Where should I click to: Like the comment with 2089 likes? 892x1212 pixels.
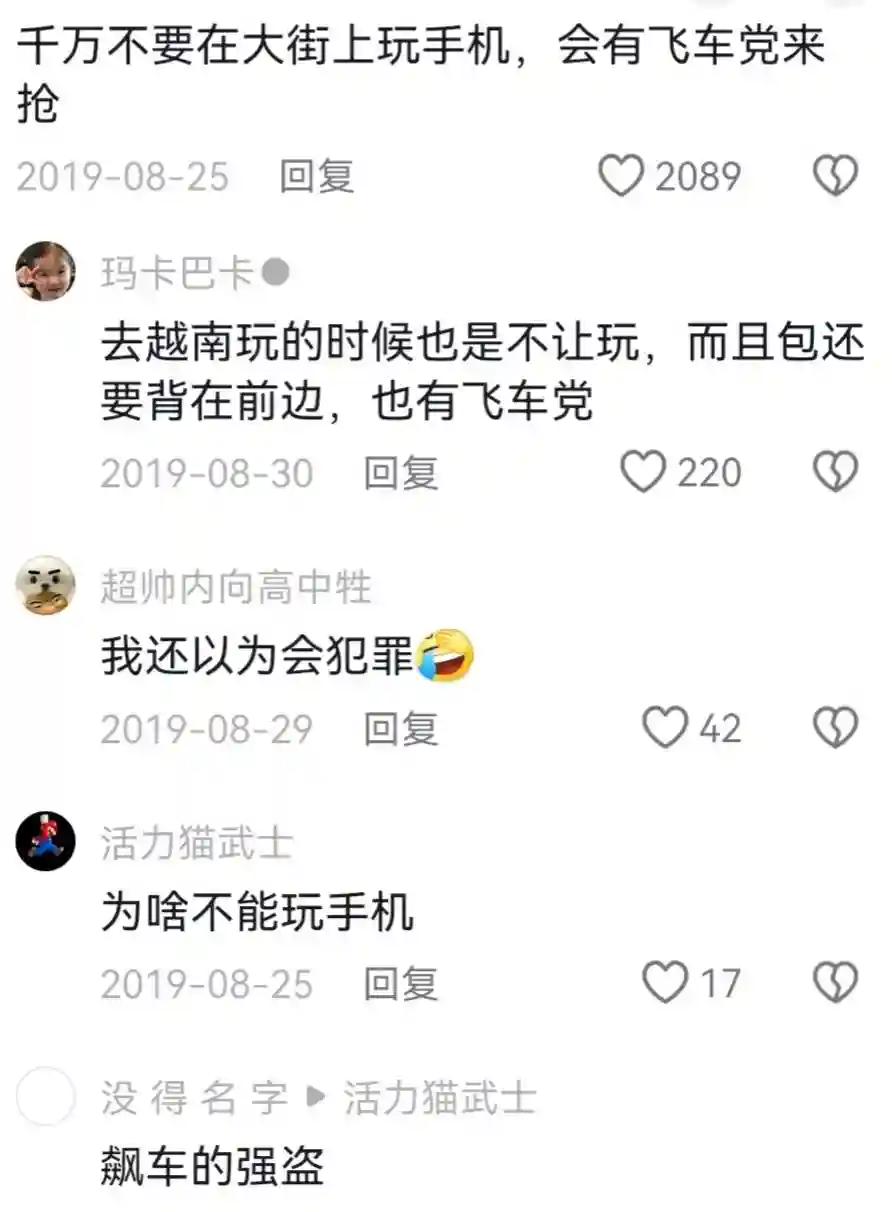(x=622, y=177)
